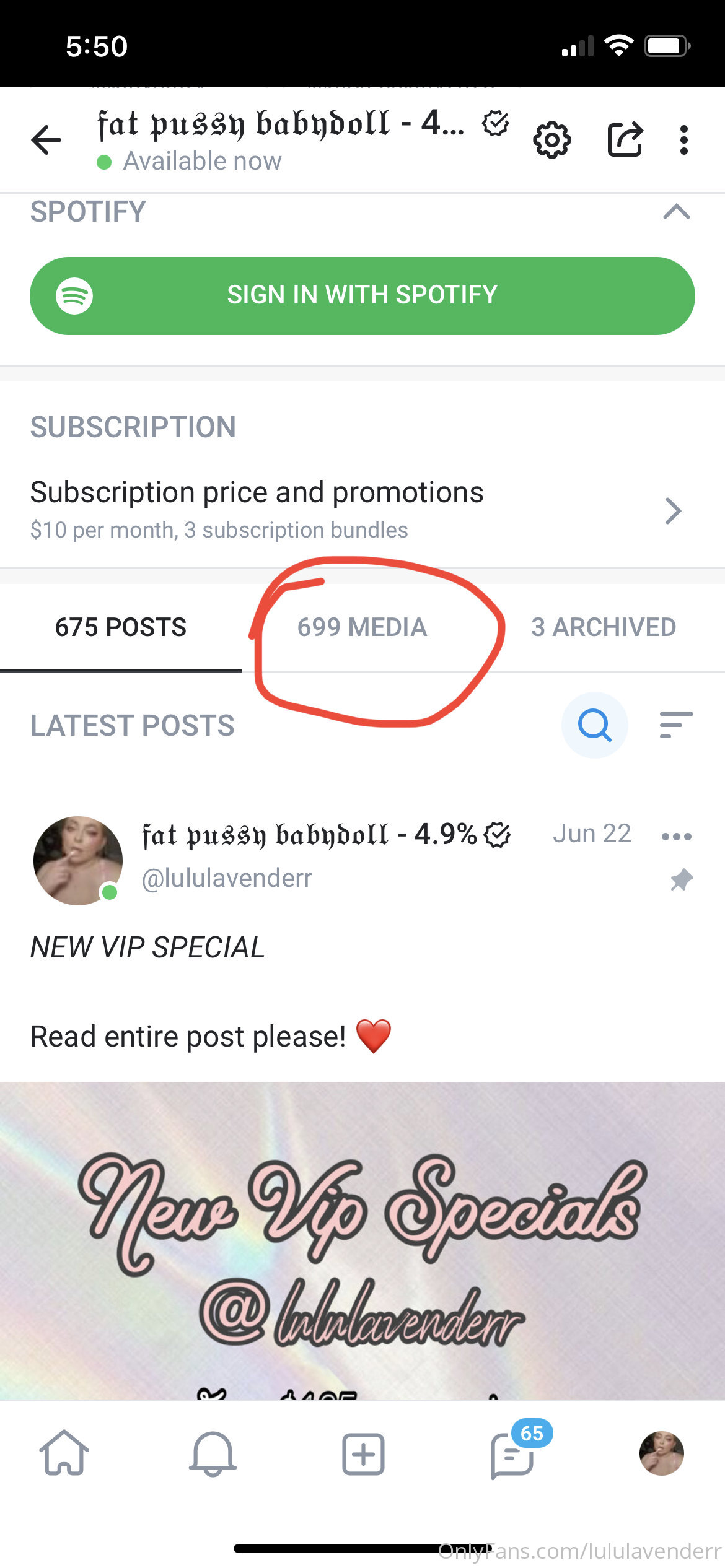
Task: Go to the Home tab
Action: (x=64, y=1453)
